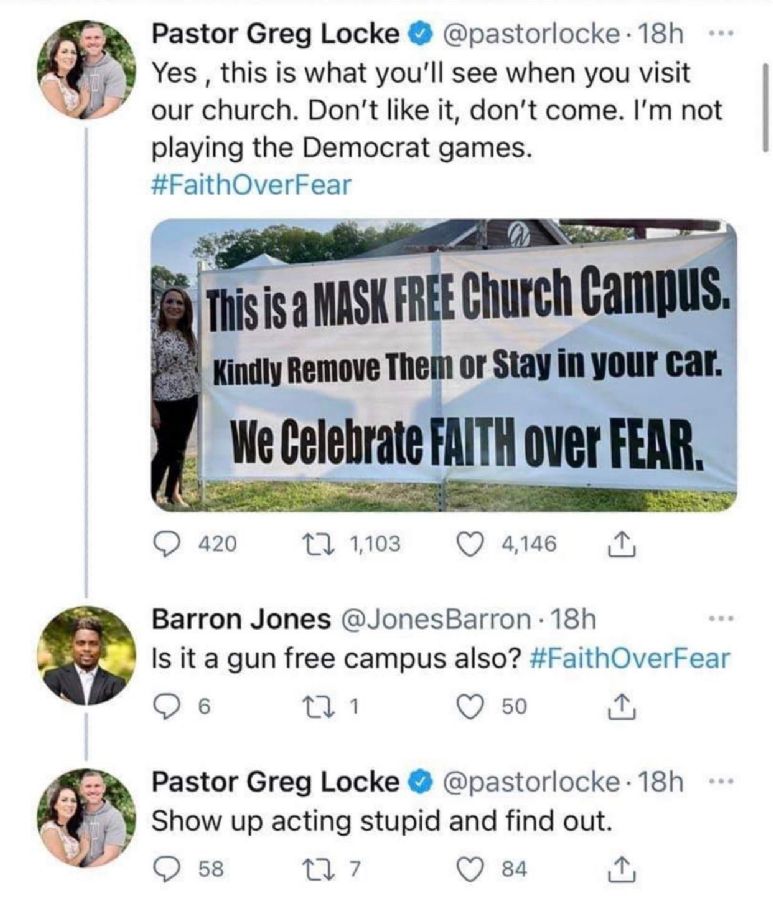Open the mask free church banner photo
This screenshot has width=773, height=900.
444,365
